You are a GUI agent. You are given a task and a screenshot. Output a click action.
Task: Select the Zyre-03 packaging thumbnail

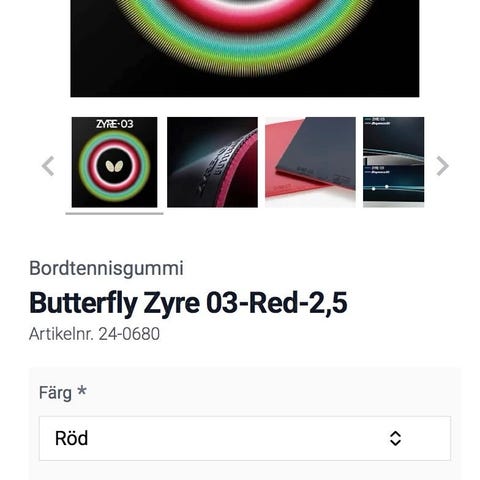(114, 162)
